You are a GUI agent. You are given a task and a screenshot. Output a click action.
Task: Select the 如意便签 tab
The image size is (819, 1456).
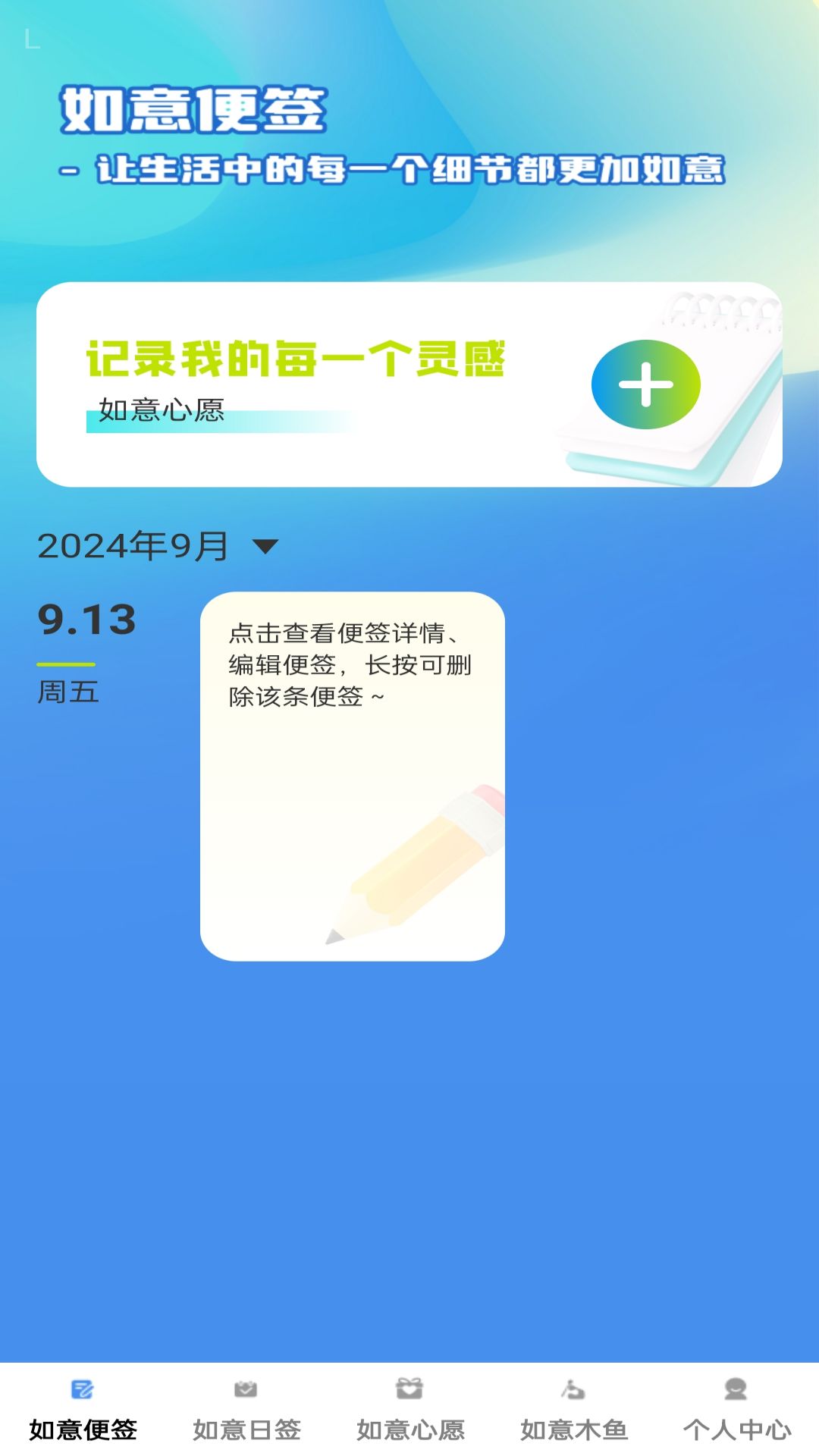point(83,1410)
